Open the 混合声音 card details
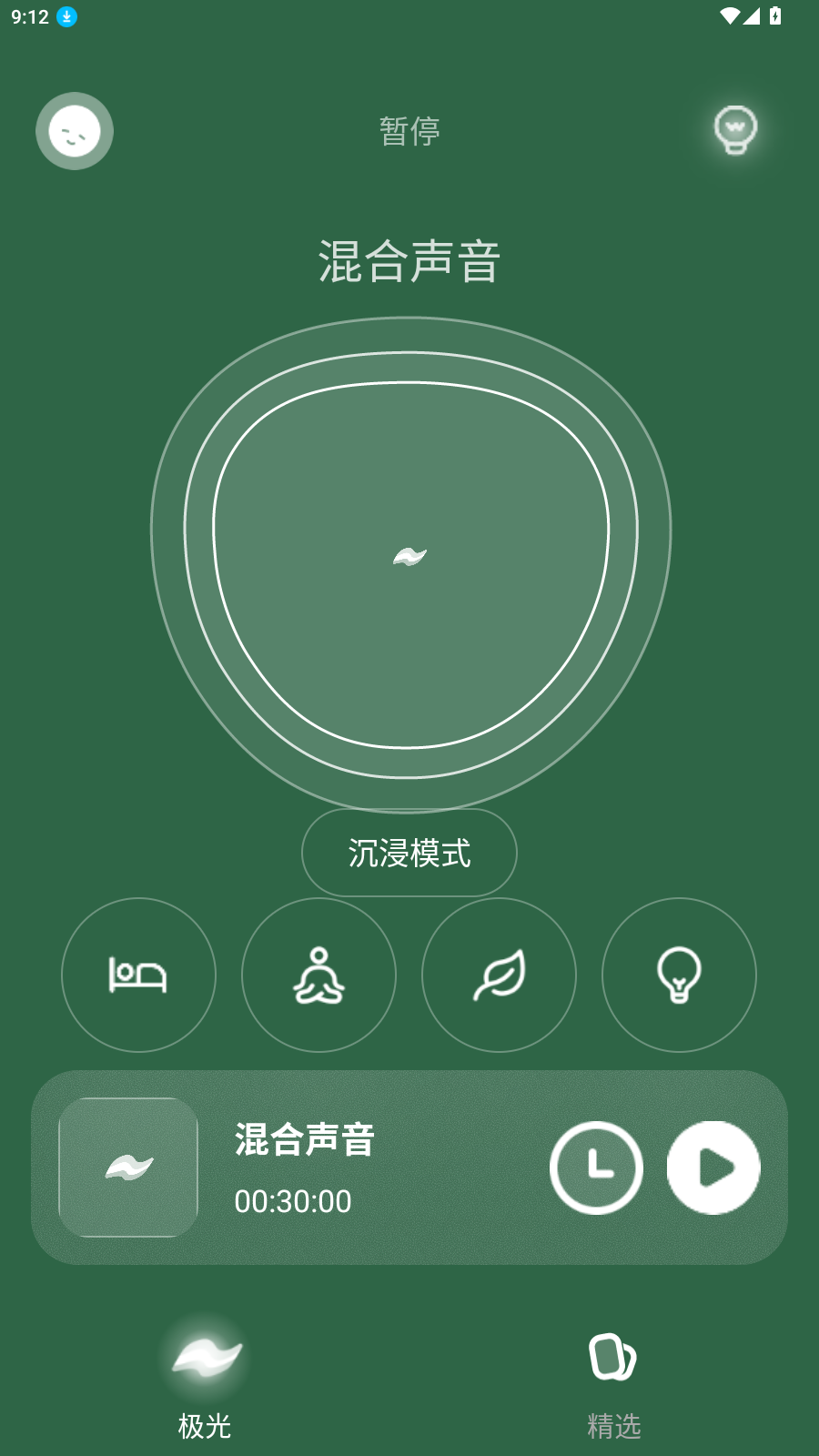This screenshot has width=819, height=1456. click(409, 1168)
